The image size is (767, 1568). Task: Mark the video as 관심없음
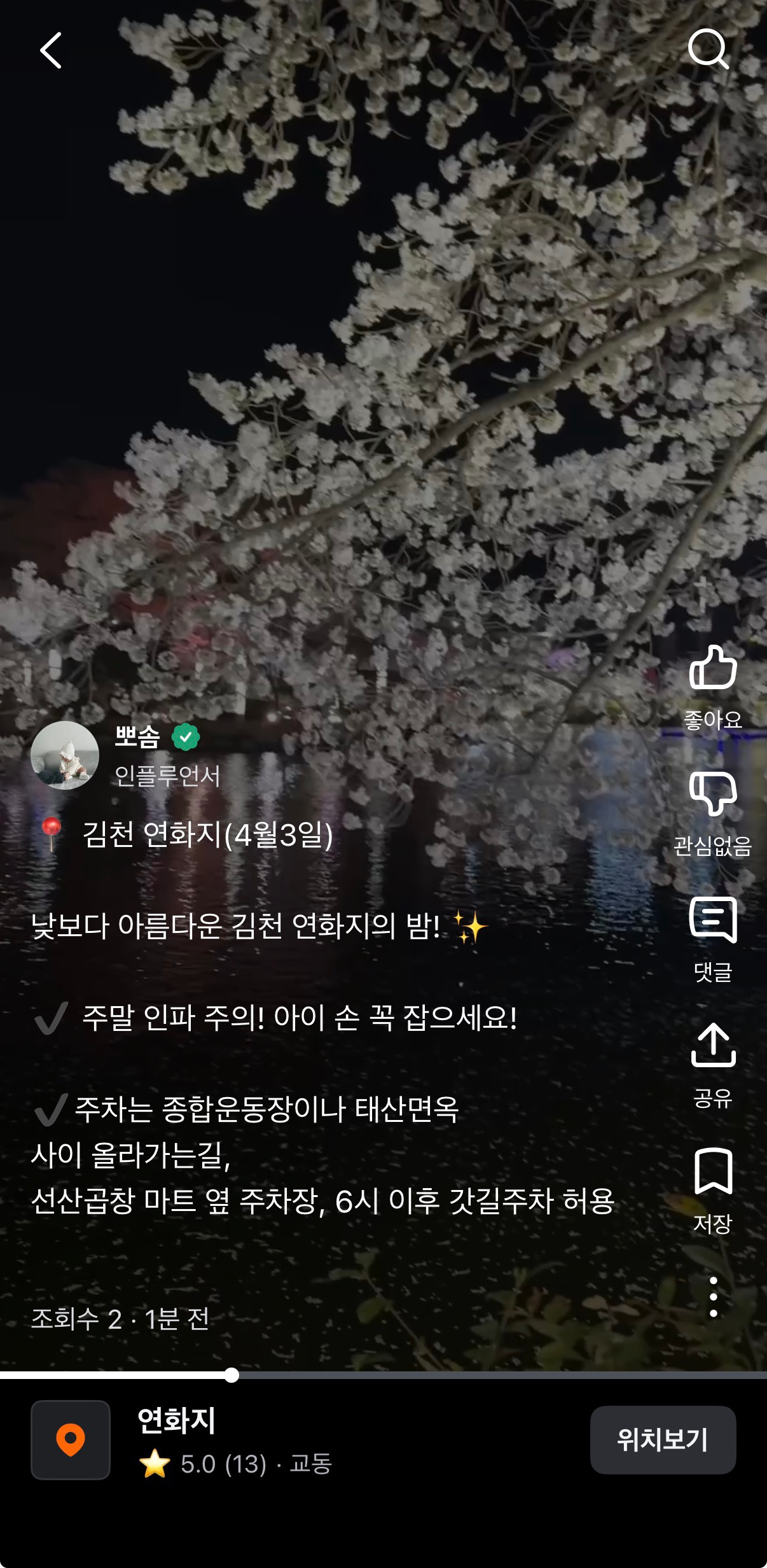[713, 794]
